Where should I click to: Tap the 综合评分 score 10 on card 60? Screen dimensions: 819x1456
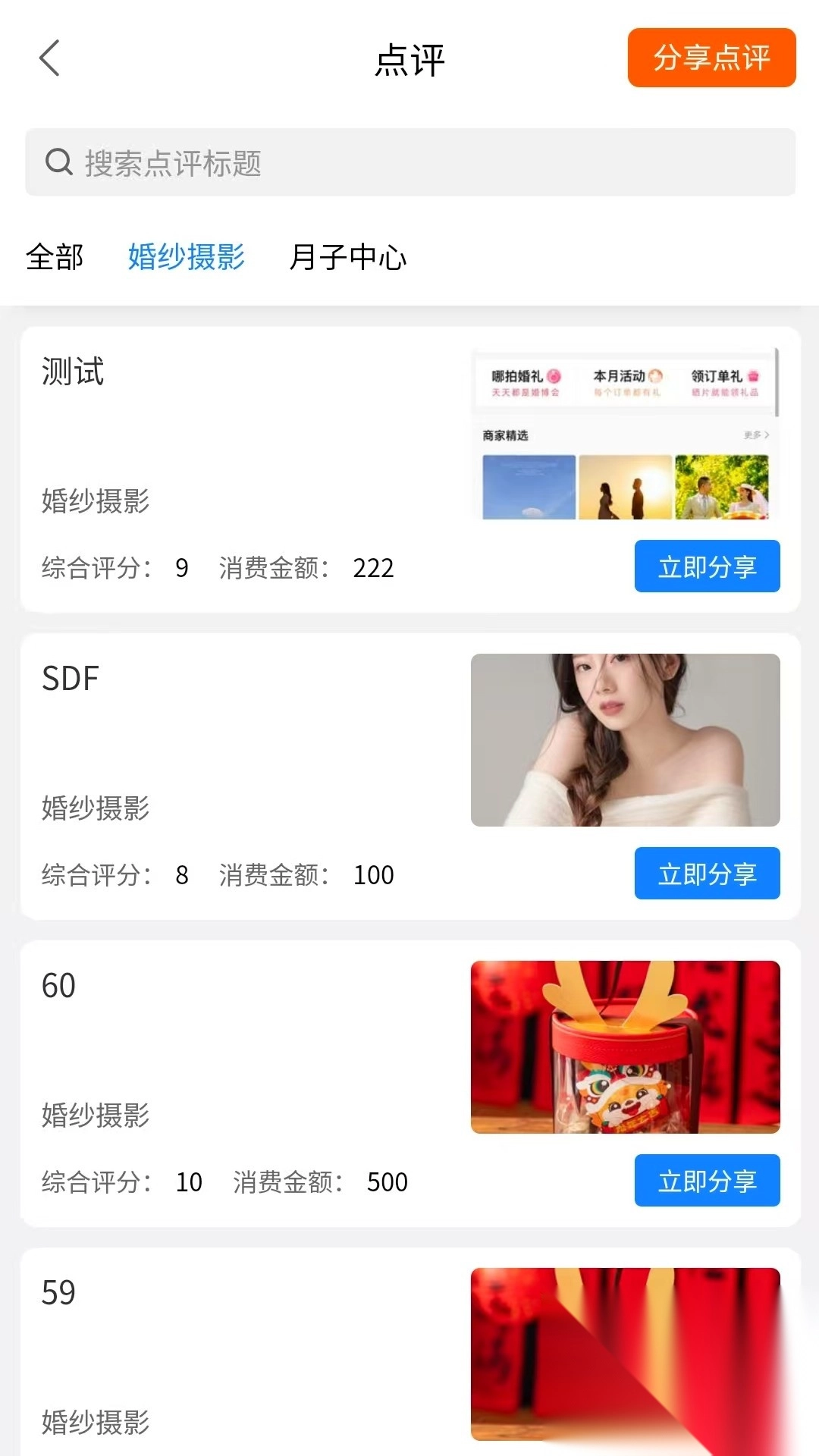189,1182
